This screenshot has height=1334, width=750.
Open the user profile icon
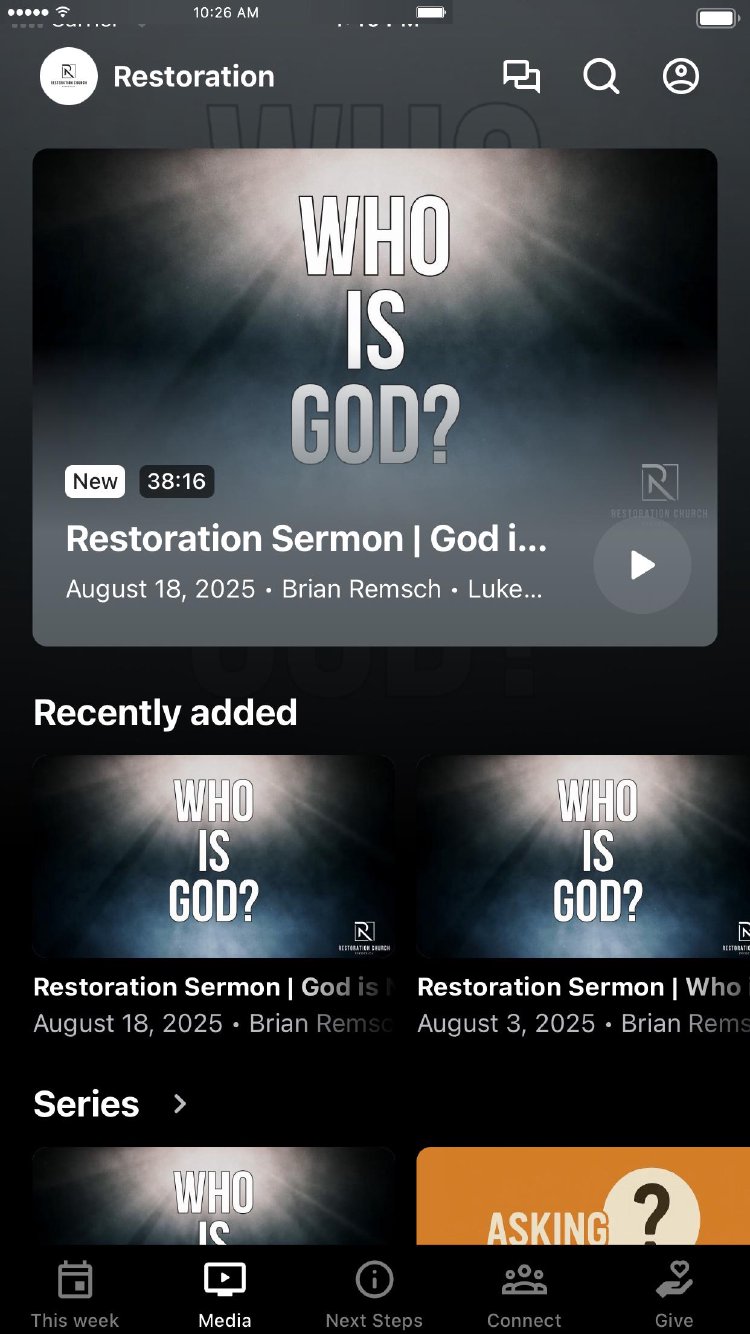point(681,77)
